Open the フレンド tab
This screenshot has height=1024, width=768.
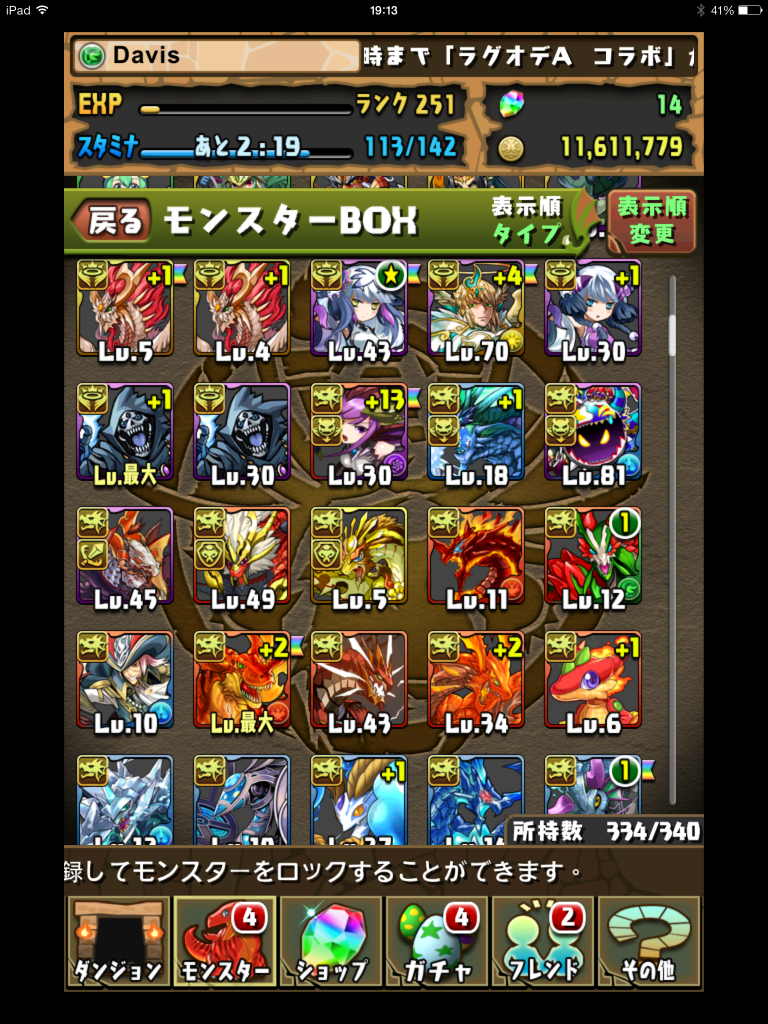click(x=543, y=941)
